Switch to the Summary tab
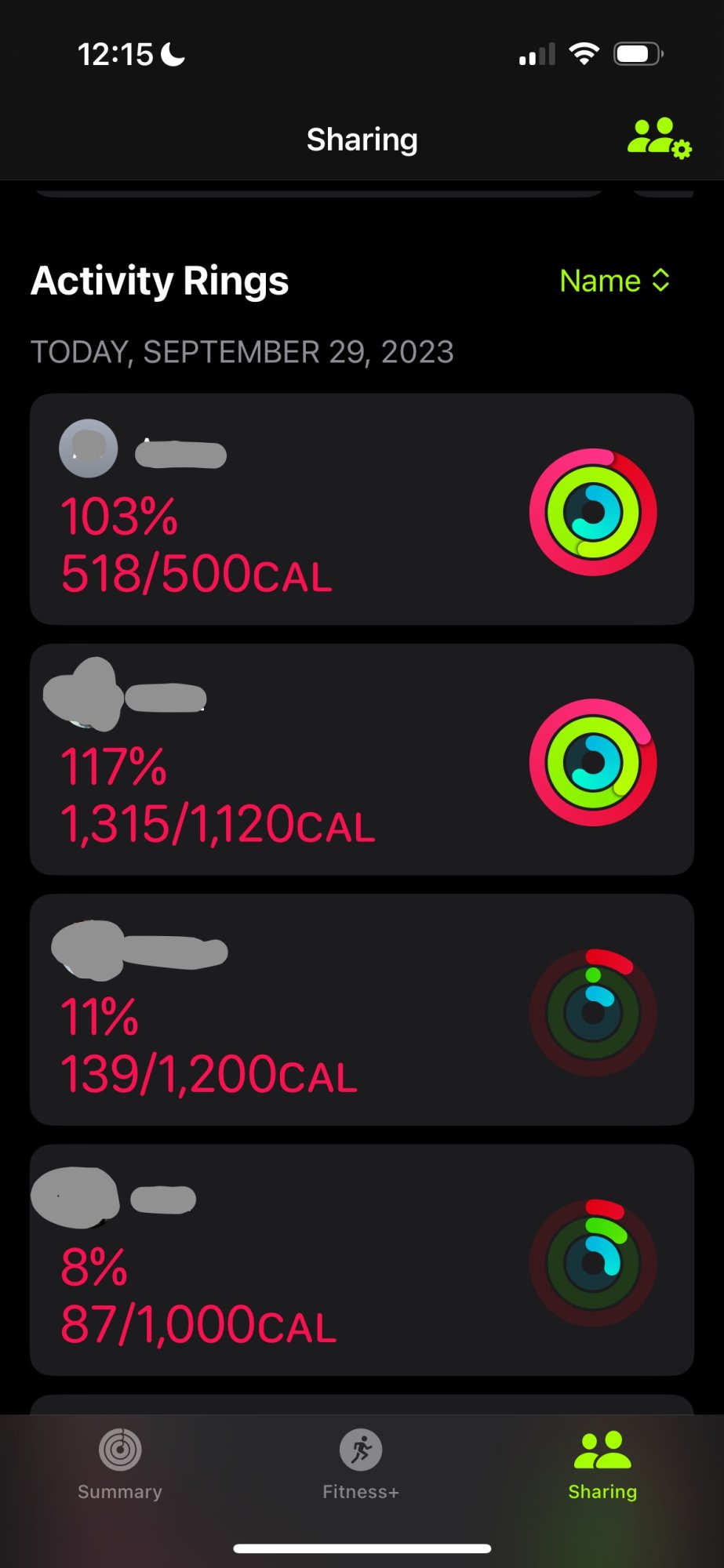Screen dimensions: 724x1568 click(x=120, y=1463)
